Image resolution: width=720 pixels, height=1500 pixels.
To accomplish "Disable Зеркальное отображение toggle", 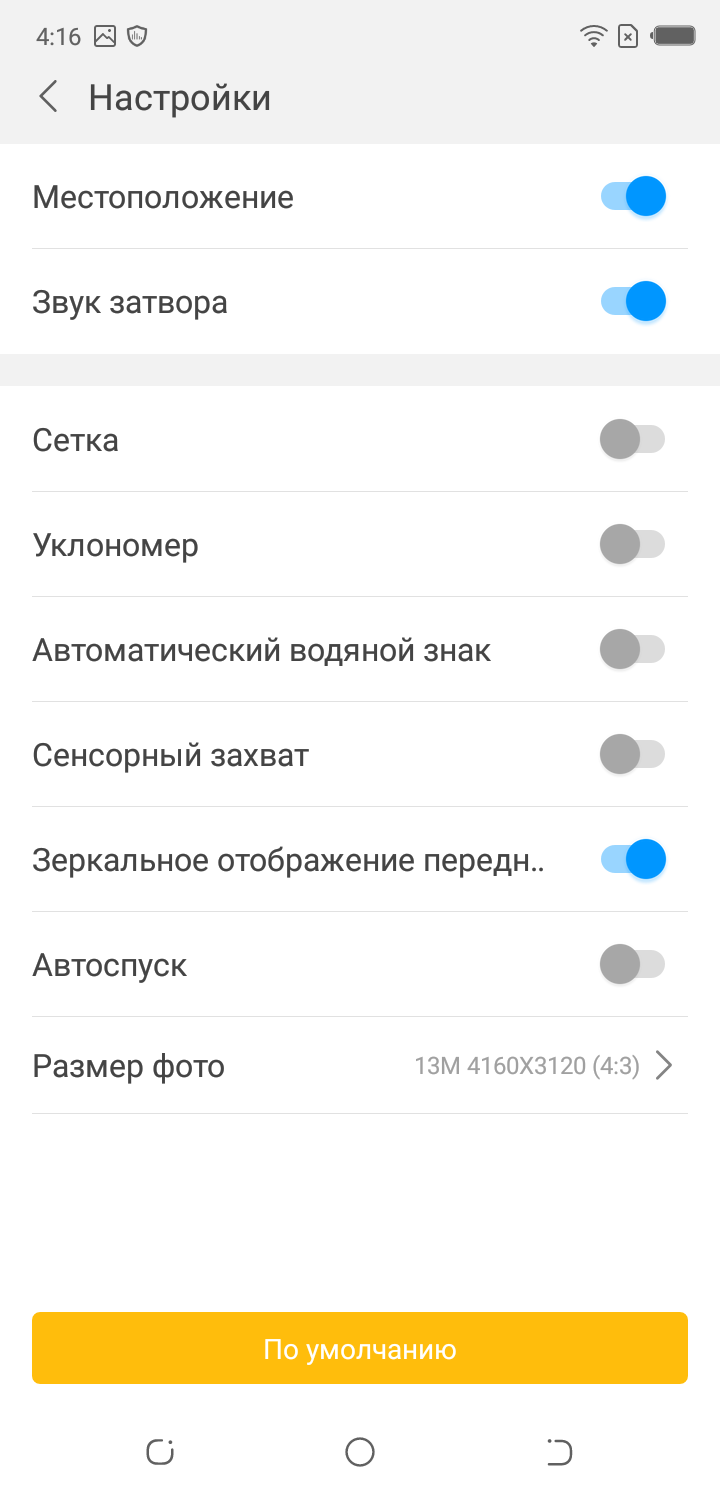I will click(632, 859).
